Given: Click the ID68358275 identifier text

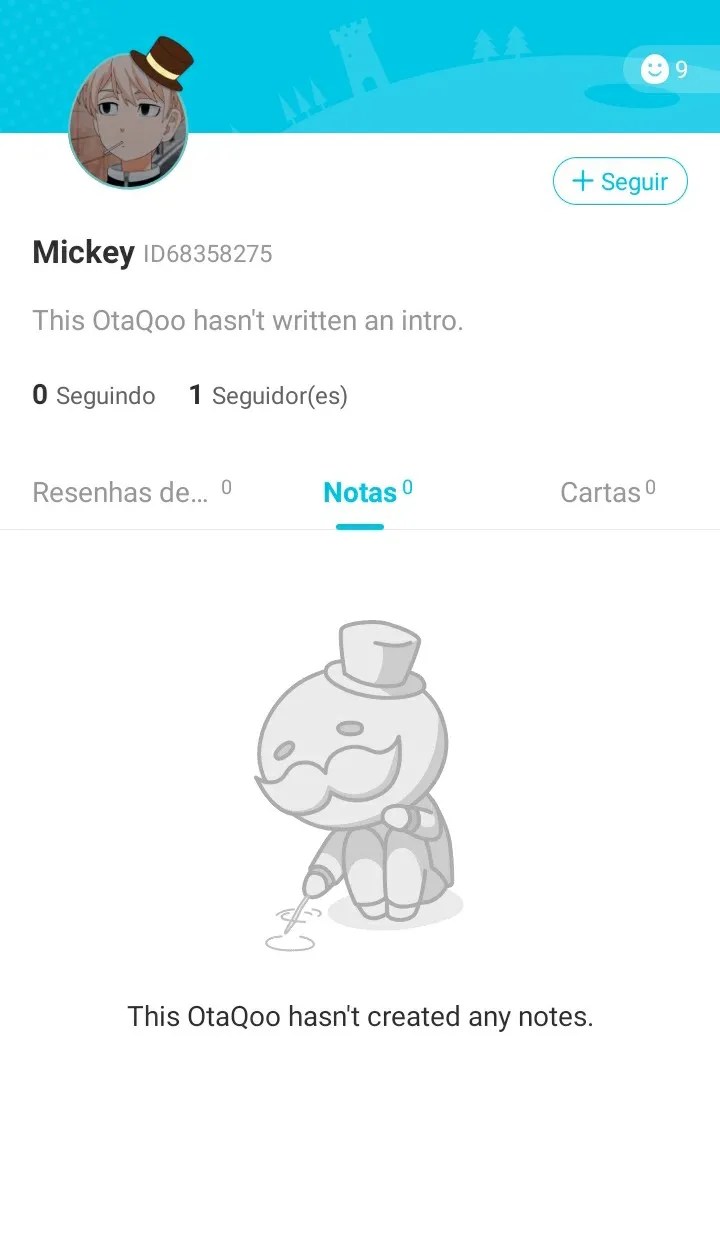Looking at the screenshot, I should [x=208, y=254].
